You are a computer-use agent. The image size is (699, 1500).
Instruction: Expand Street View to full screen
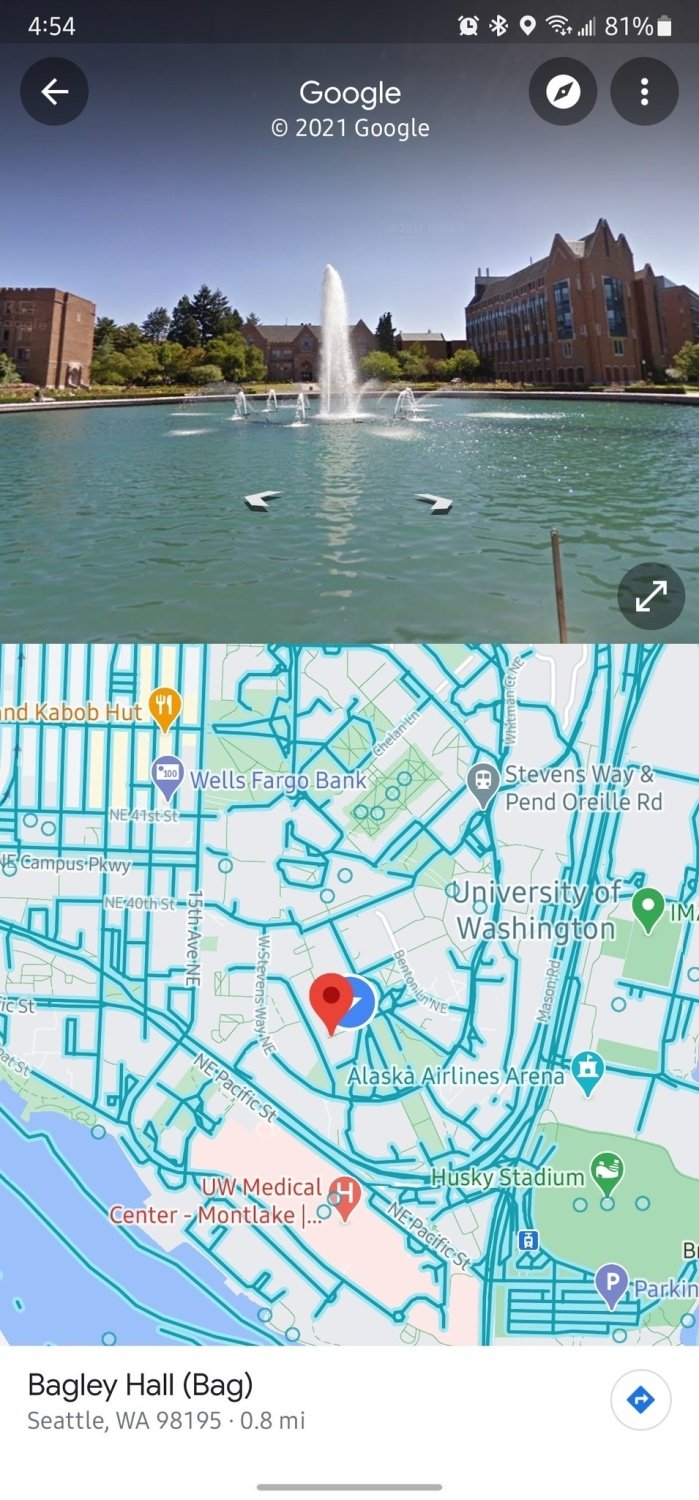651,596
